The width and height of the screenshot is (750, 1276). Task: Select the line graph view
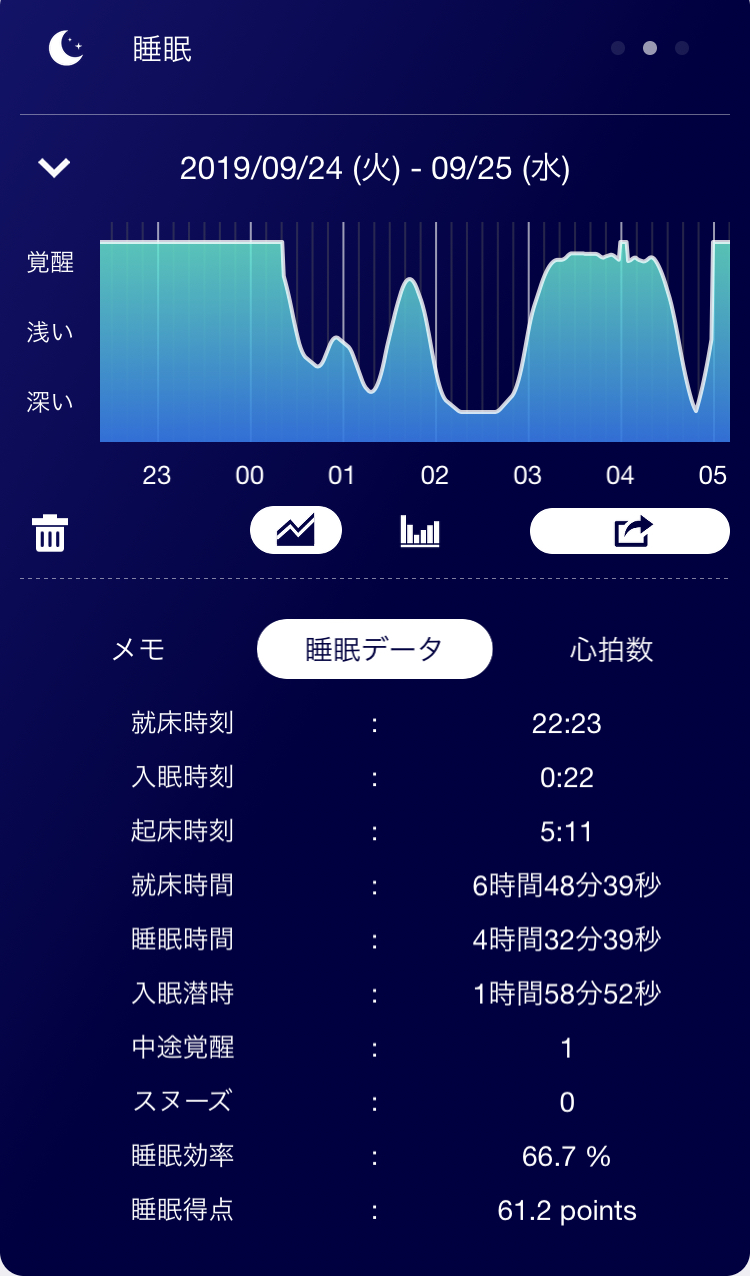[x=296, y=530]
